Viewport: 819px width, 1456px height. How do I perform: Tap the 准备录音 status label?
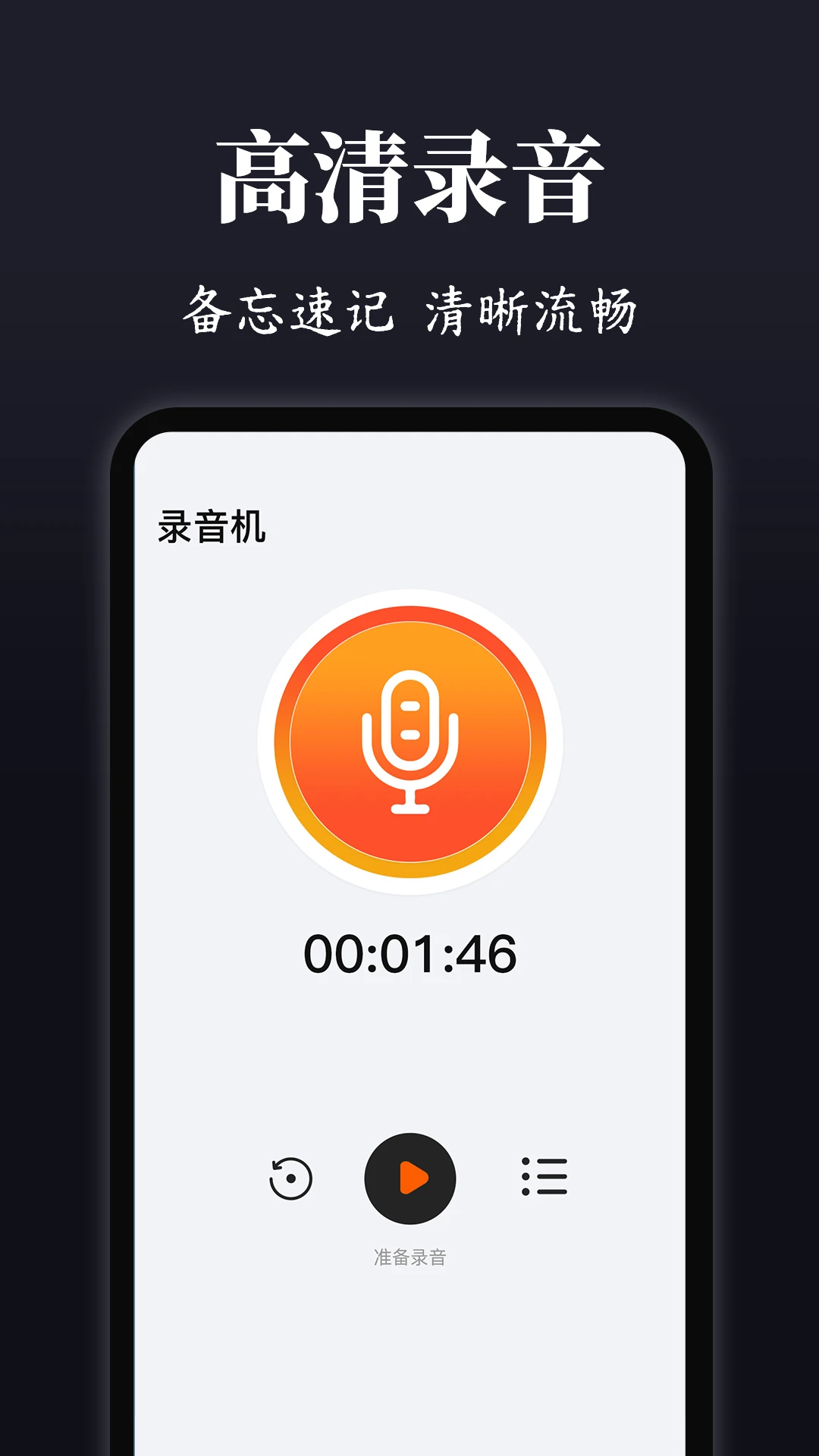click(409, 1255)
